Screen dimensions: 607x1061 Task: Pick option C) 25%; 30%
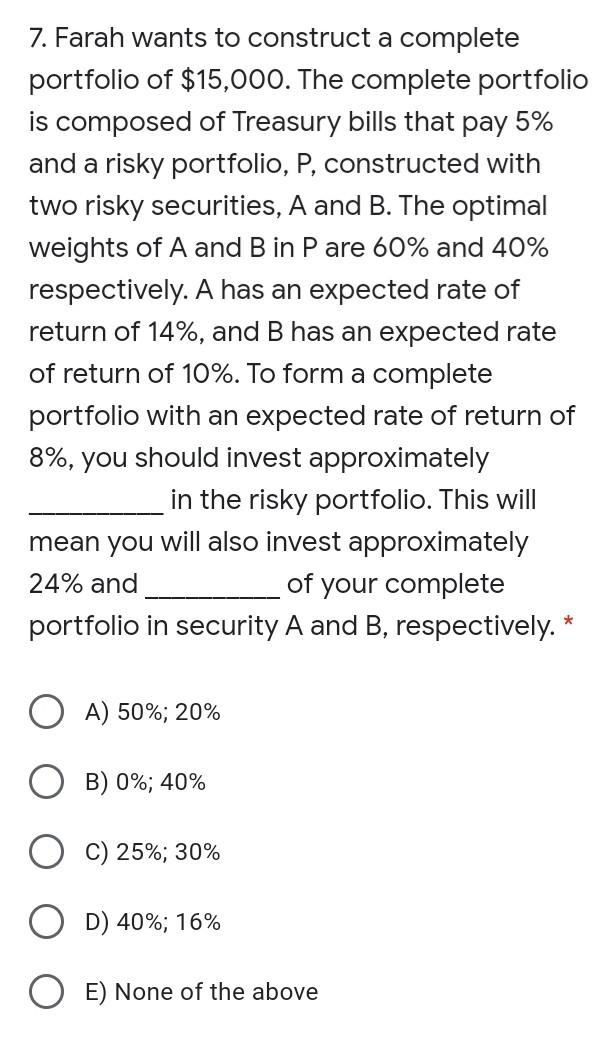(47, 853)
